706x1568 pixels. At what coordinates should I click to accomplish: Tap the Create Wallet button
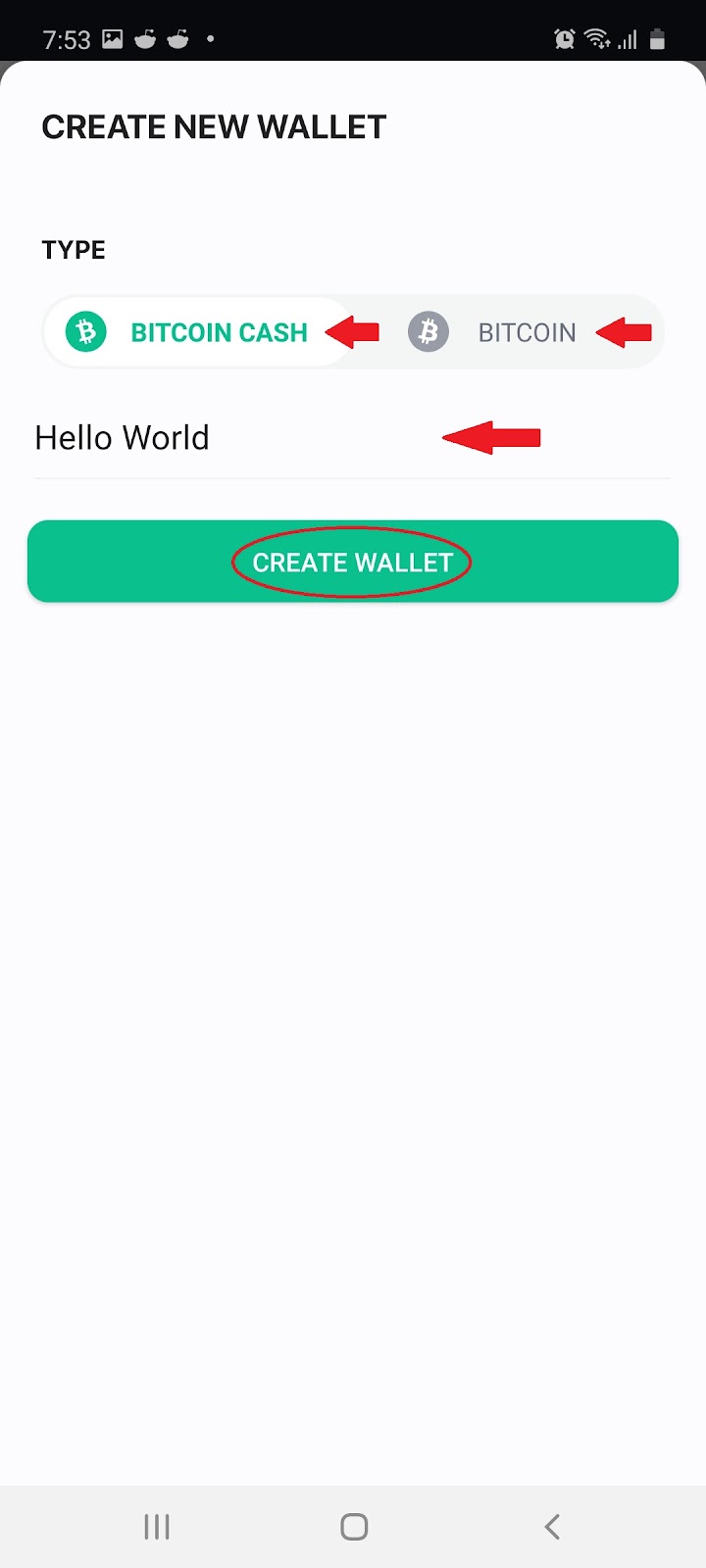pyautogui.click(x=353, y=562)
